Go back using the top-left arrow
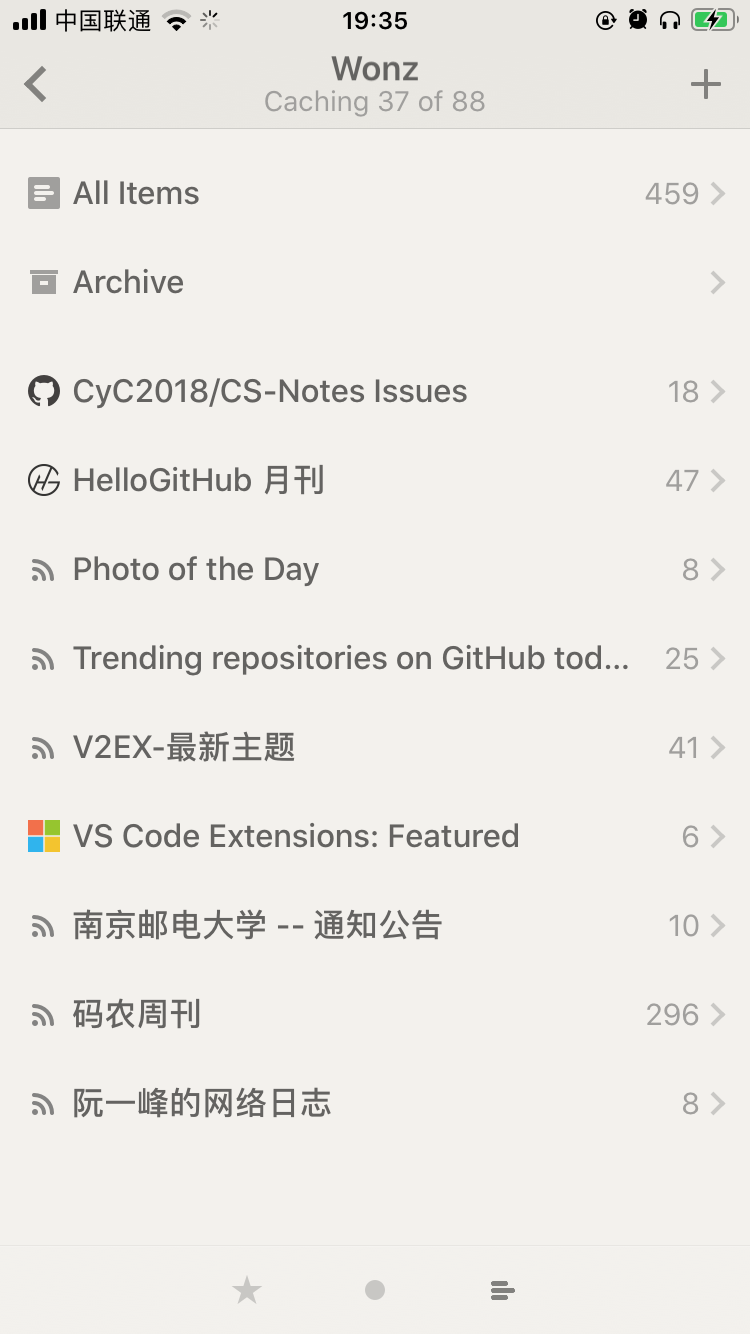750x1334 pixels. 36,84
